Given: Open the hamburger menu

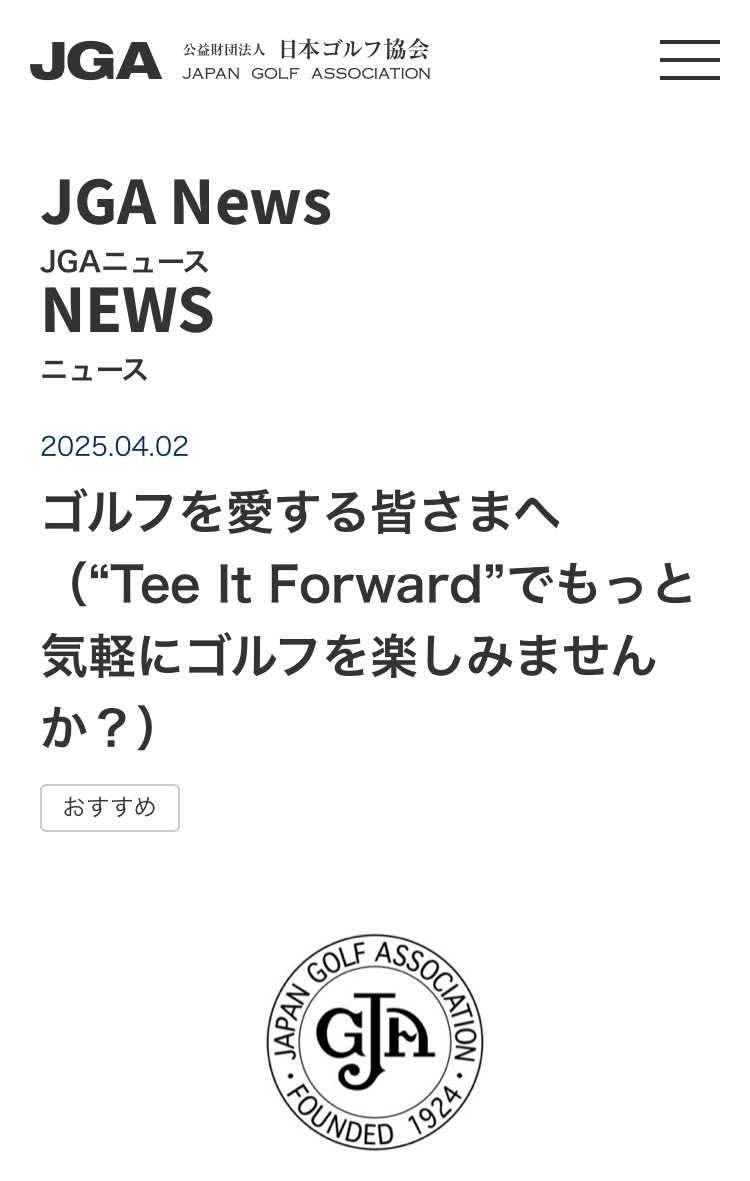Looking at the screenshot, I should click(689, 60).
